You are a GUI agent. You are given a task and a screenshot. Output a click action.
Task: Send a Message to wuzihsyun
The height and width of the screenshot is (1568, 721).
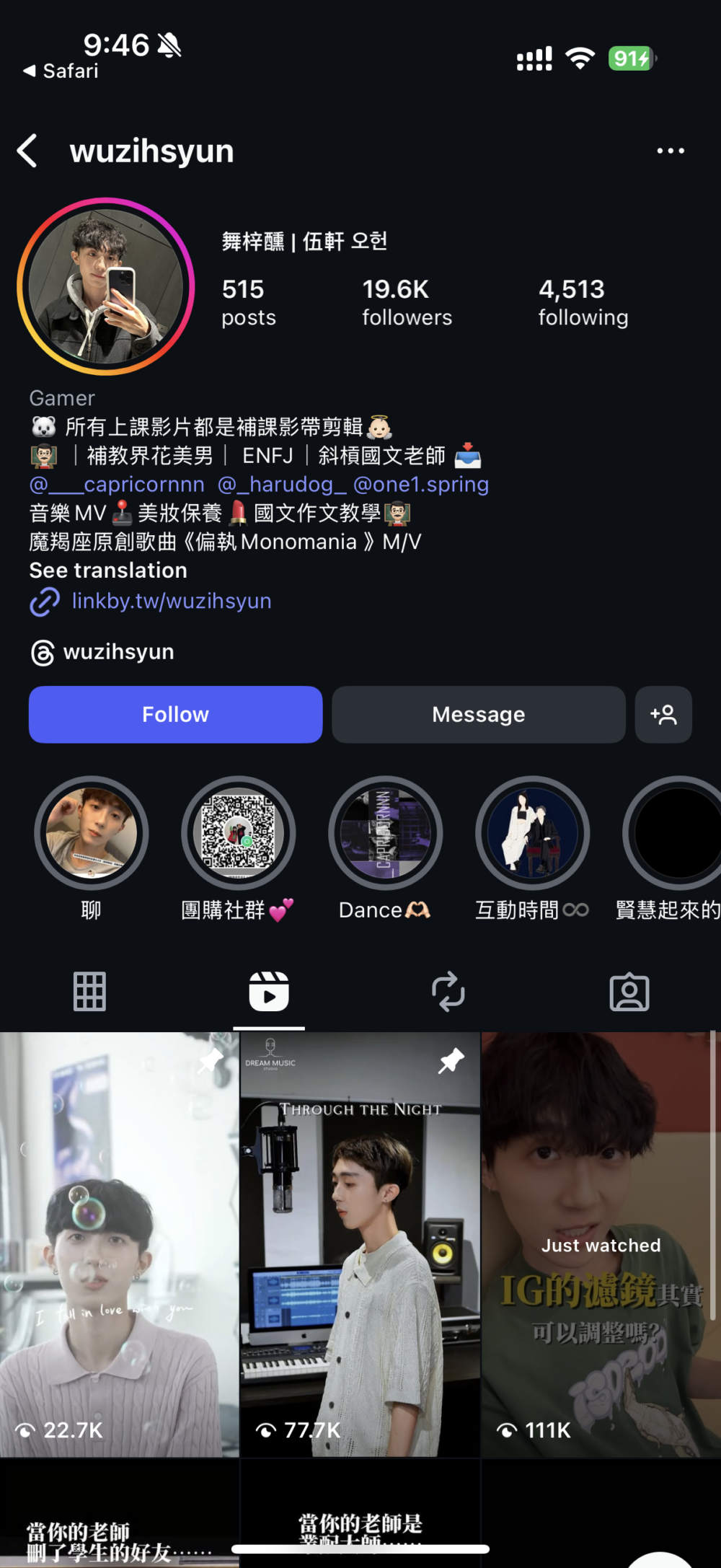click(x=478, y=714)
